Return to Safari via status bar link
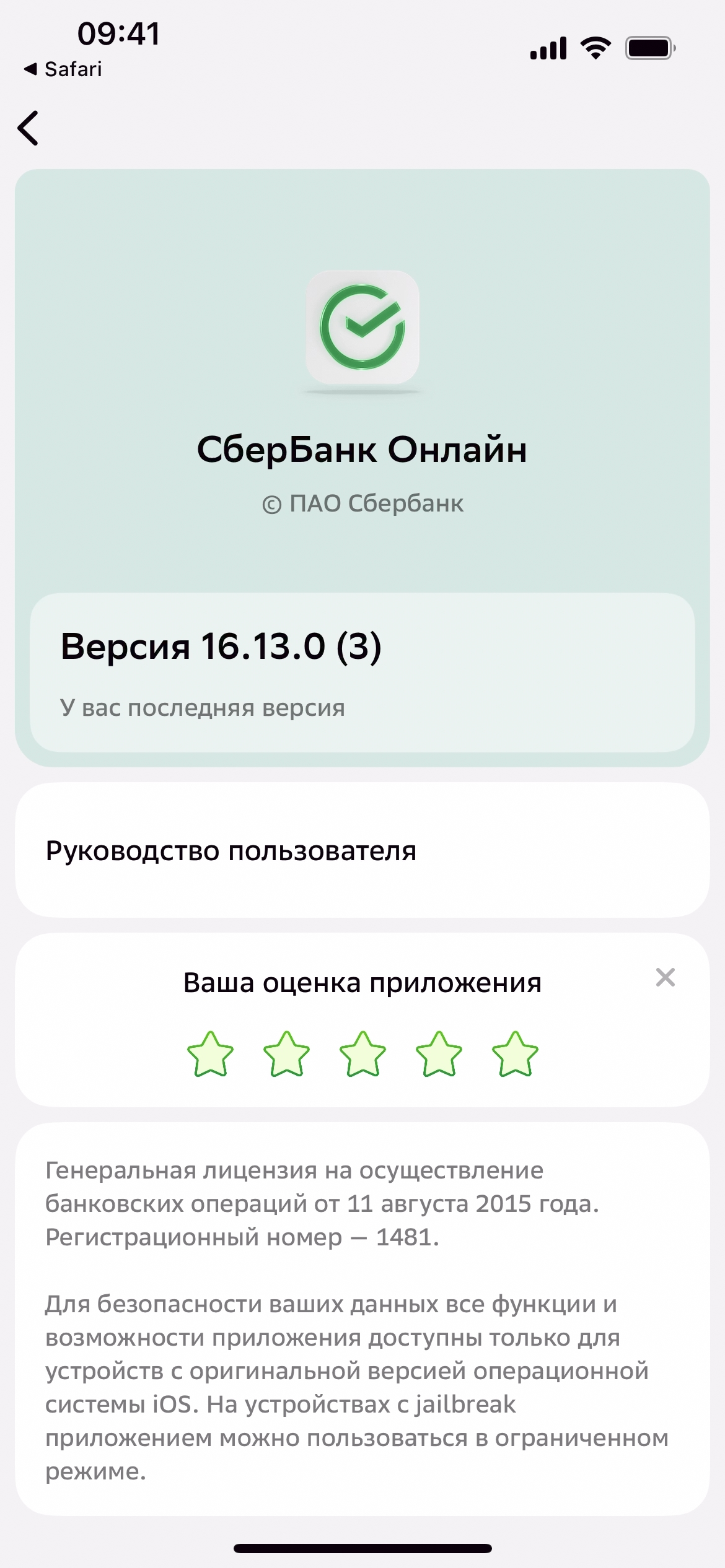725x1568 pixels. [63, 69]
